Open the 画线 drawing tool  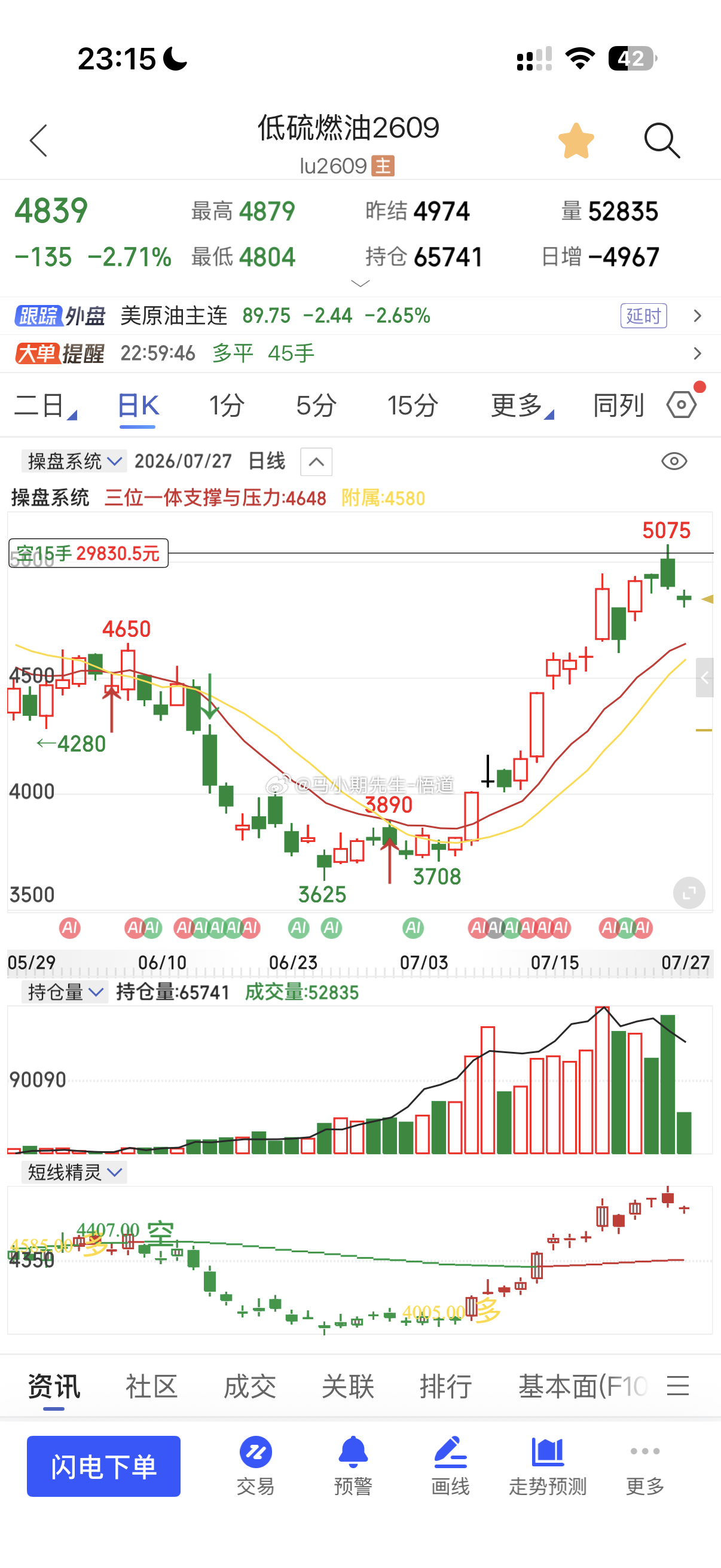(450, 1466)
